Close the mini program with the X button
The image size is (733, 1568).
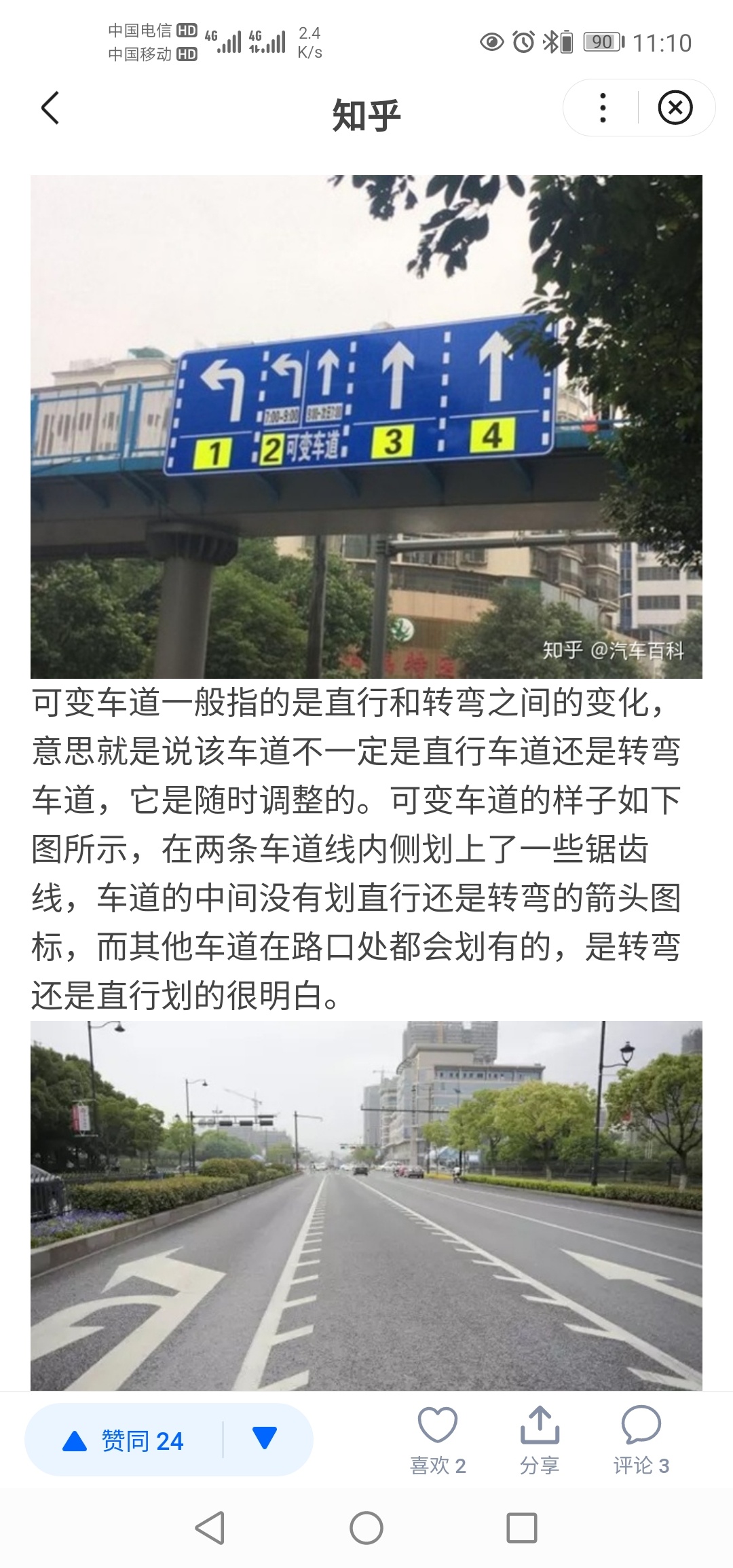point(675,108)
